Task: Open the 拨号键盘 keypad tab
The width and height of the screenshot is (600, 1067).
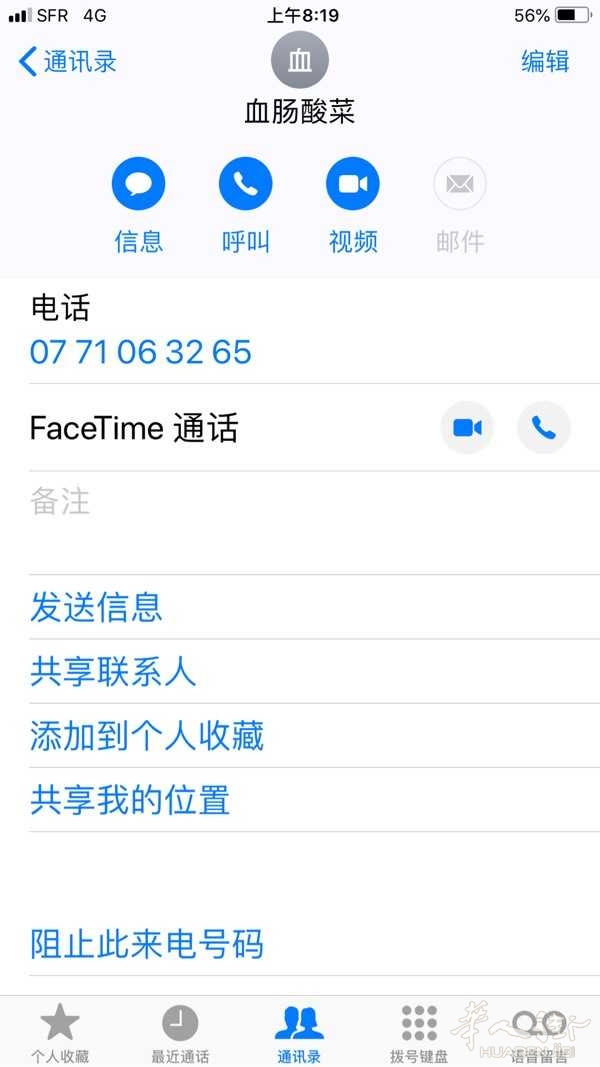Action: (x=419, y=1033)
